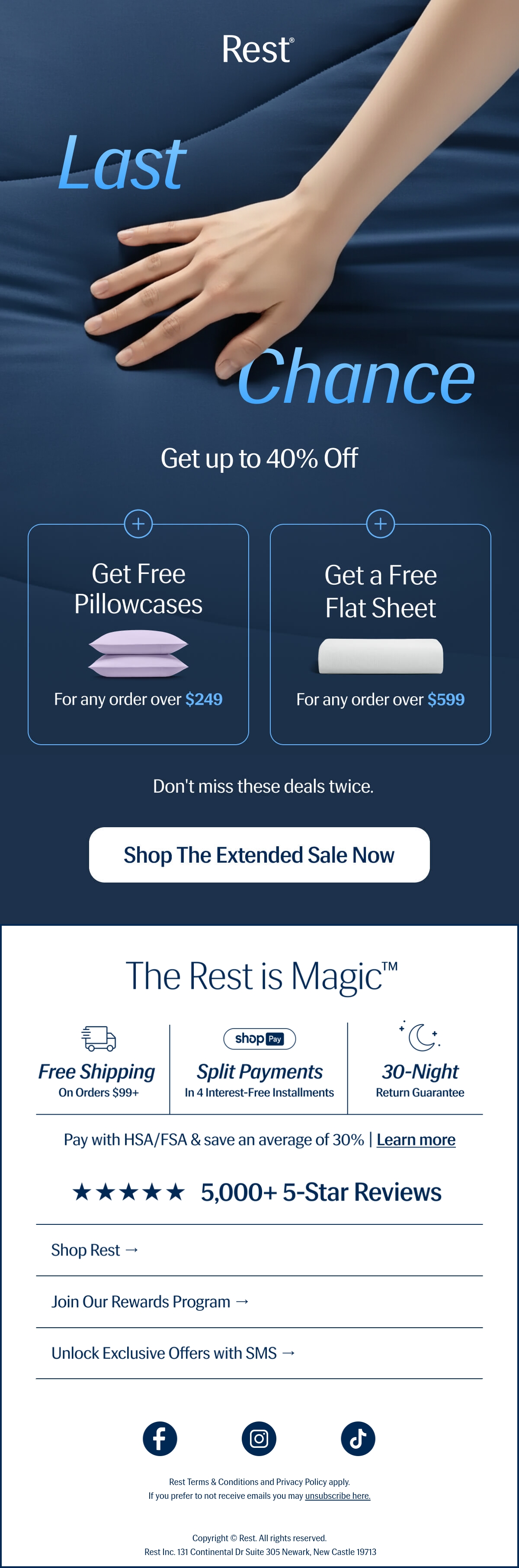519x1568 pixels.
Task: Open the TikTok icon
Action: pyautogui.click(x=358, y=1438)
